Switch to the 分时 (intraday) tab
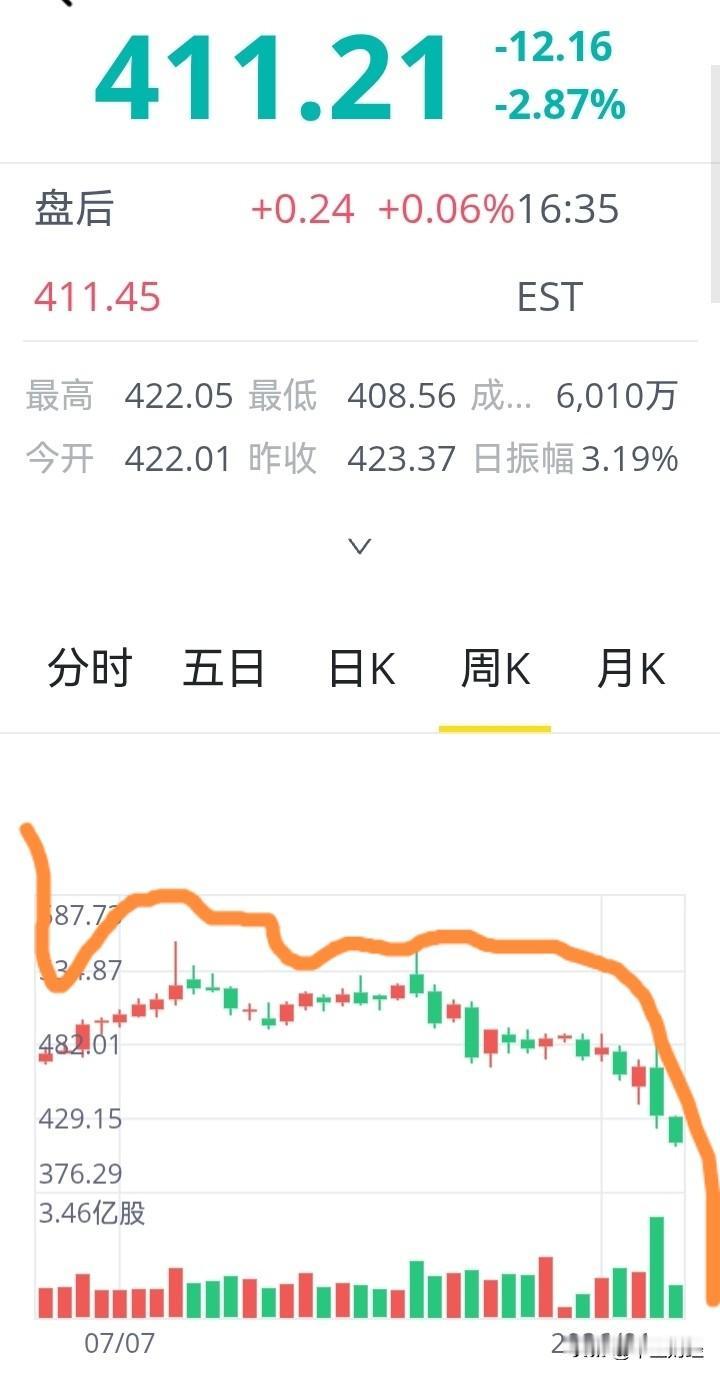Screen dimensions: 720x1375 (89, 668)
